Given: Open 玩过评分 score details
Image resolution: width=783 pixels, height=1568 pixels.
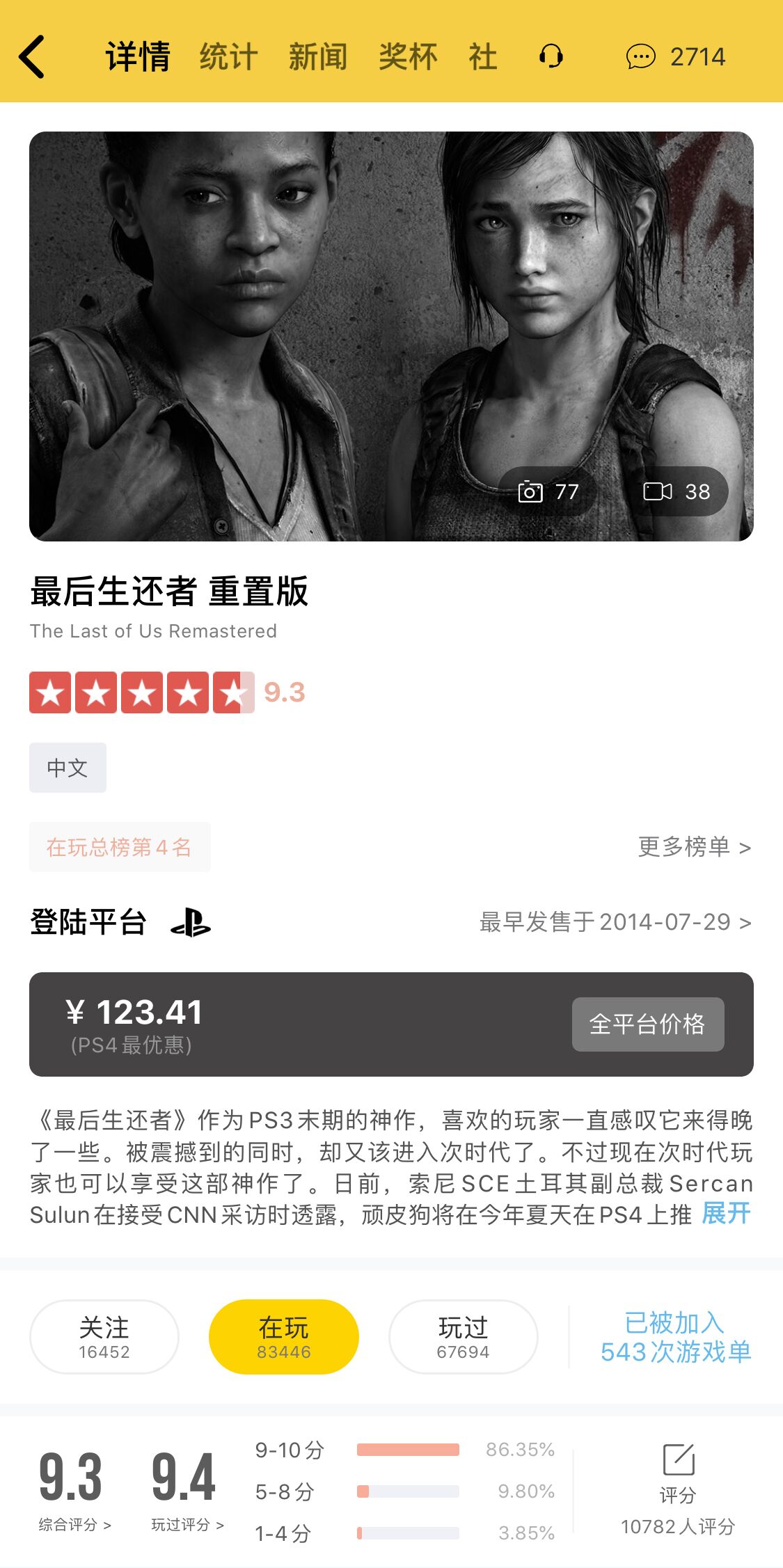Looking at the screenshot, I should coord(187,1524).
